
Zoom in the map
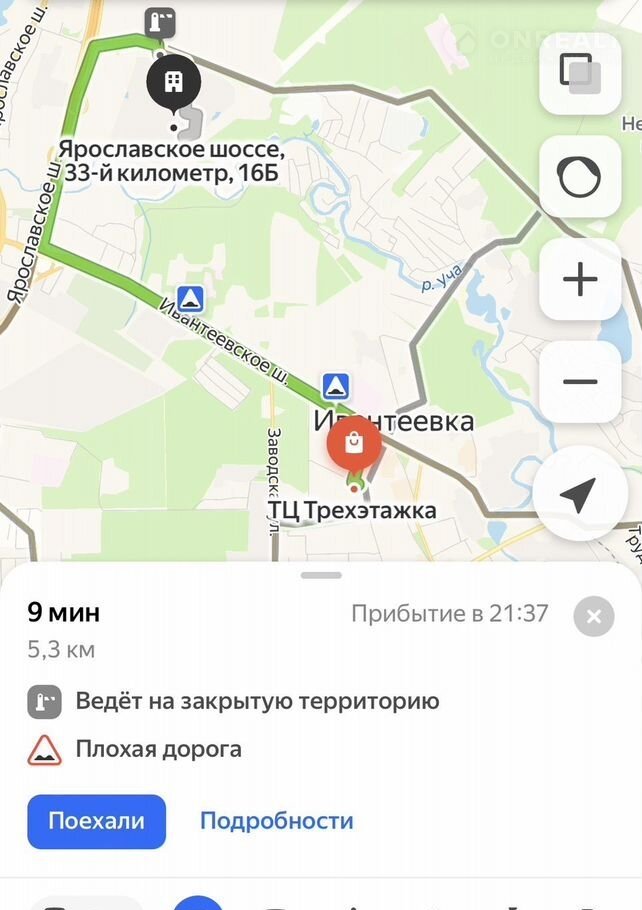[x=580, y=279]
